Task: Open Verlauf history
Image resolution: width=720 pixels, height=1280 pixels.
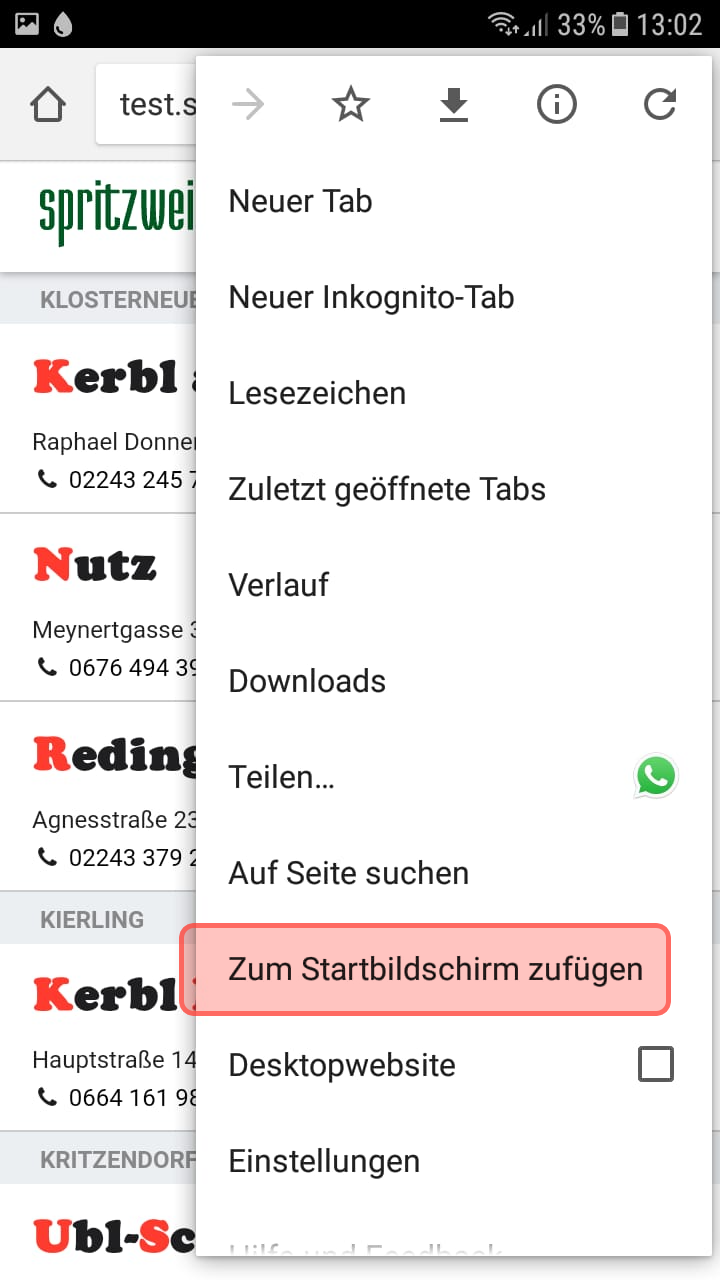Action: [278, 585]
